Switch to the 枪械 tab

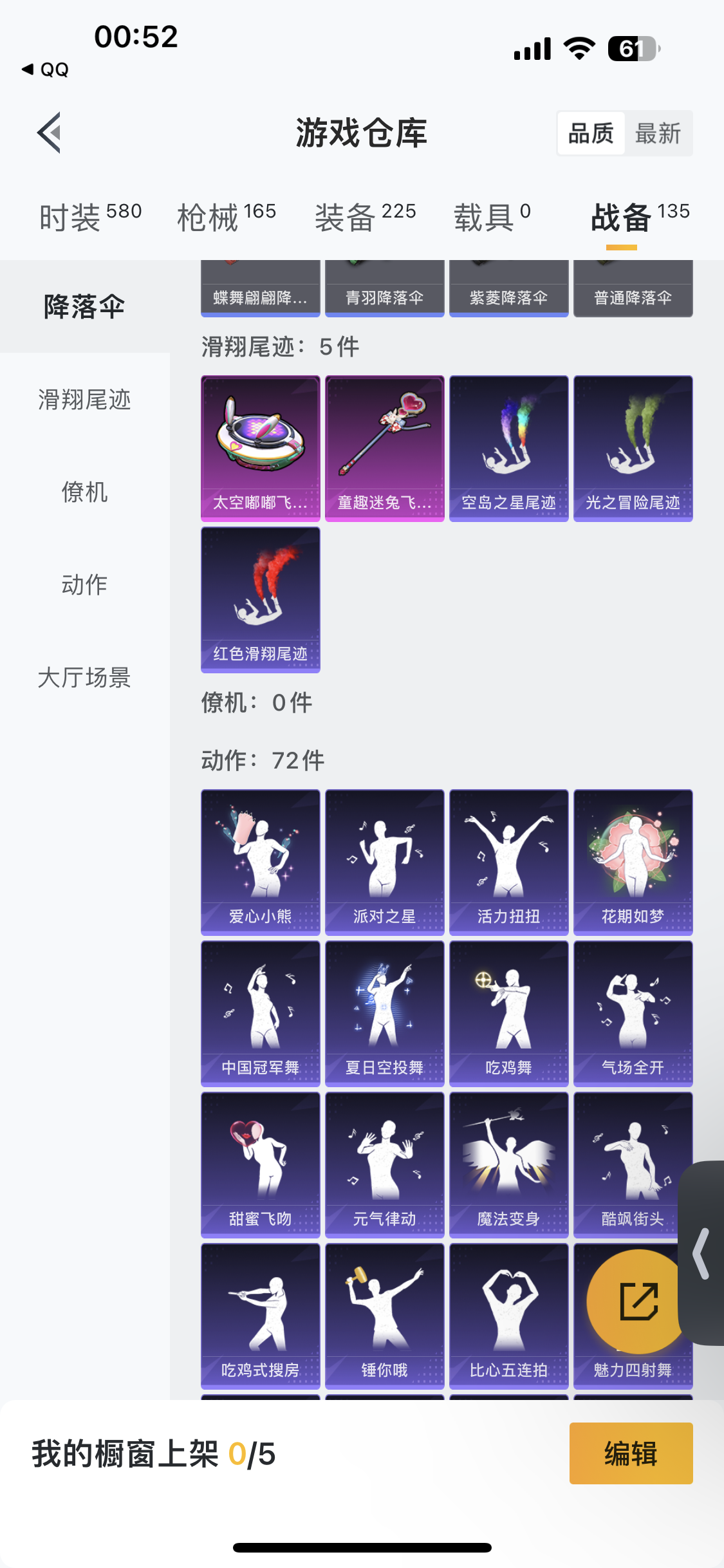227,216
